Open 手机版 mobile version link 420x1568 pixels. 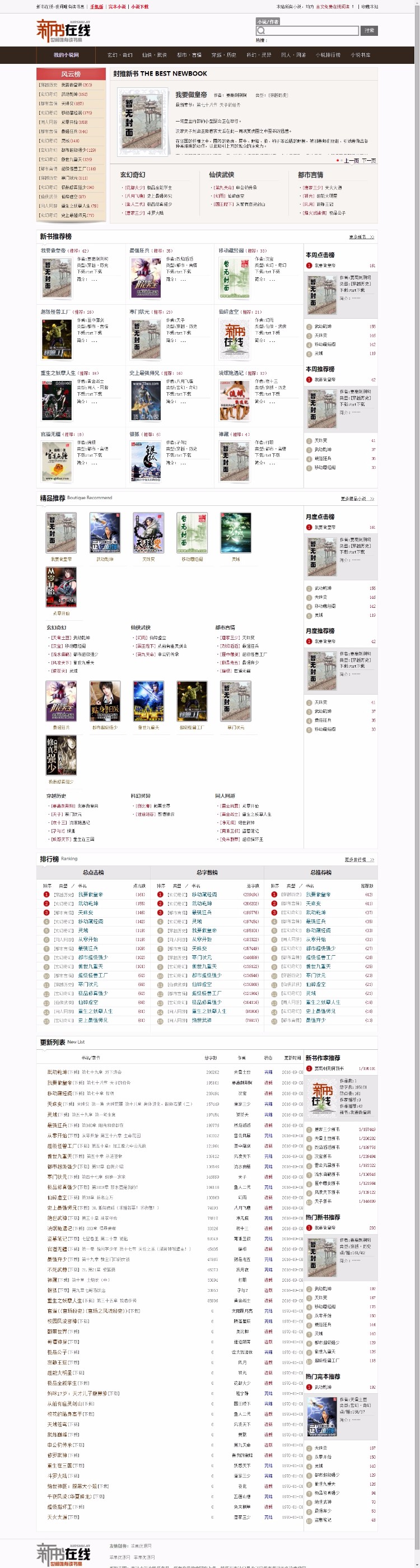pos(96,7)
